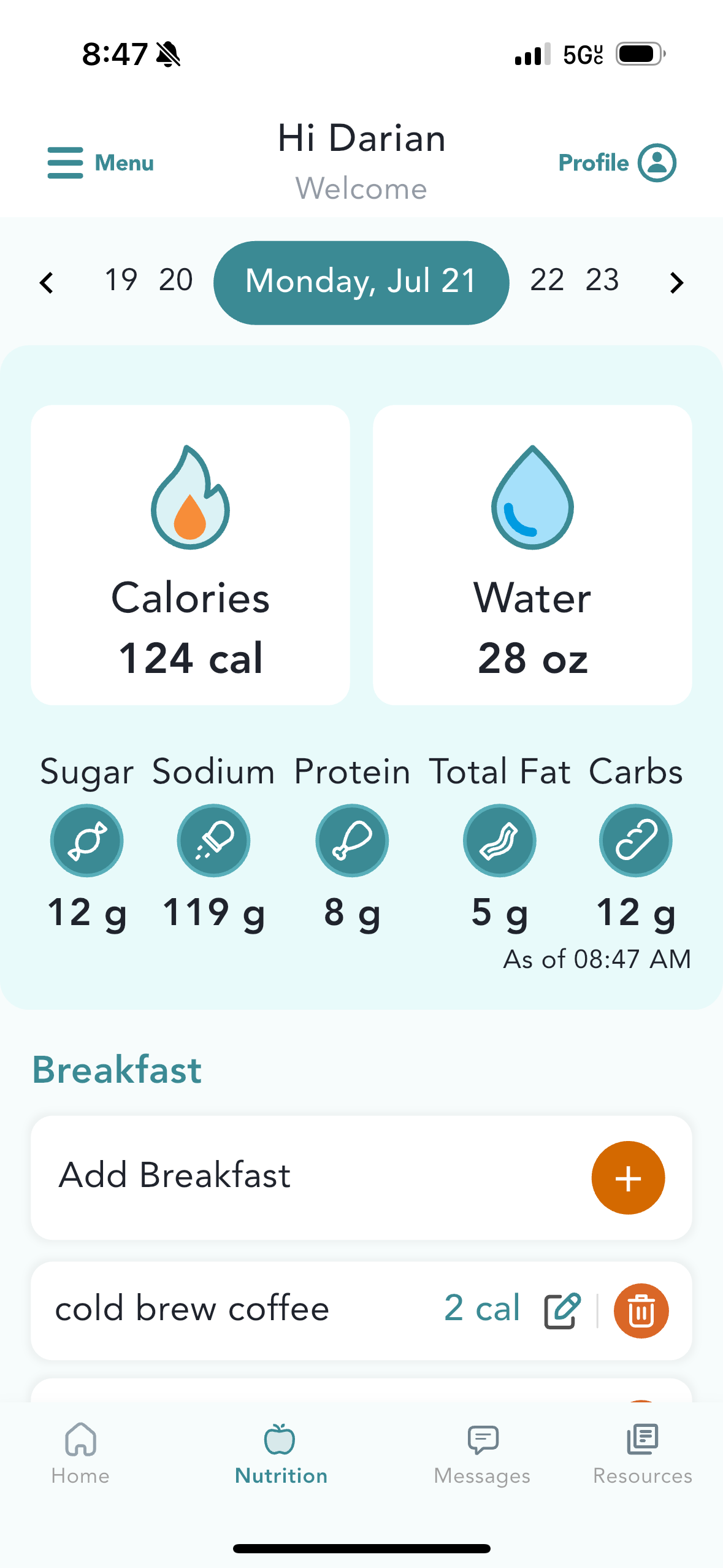Go to next dates with right arrow
723x1568 pixels.
tap(676, 283)
